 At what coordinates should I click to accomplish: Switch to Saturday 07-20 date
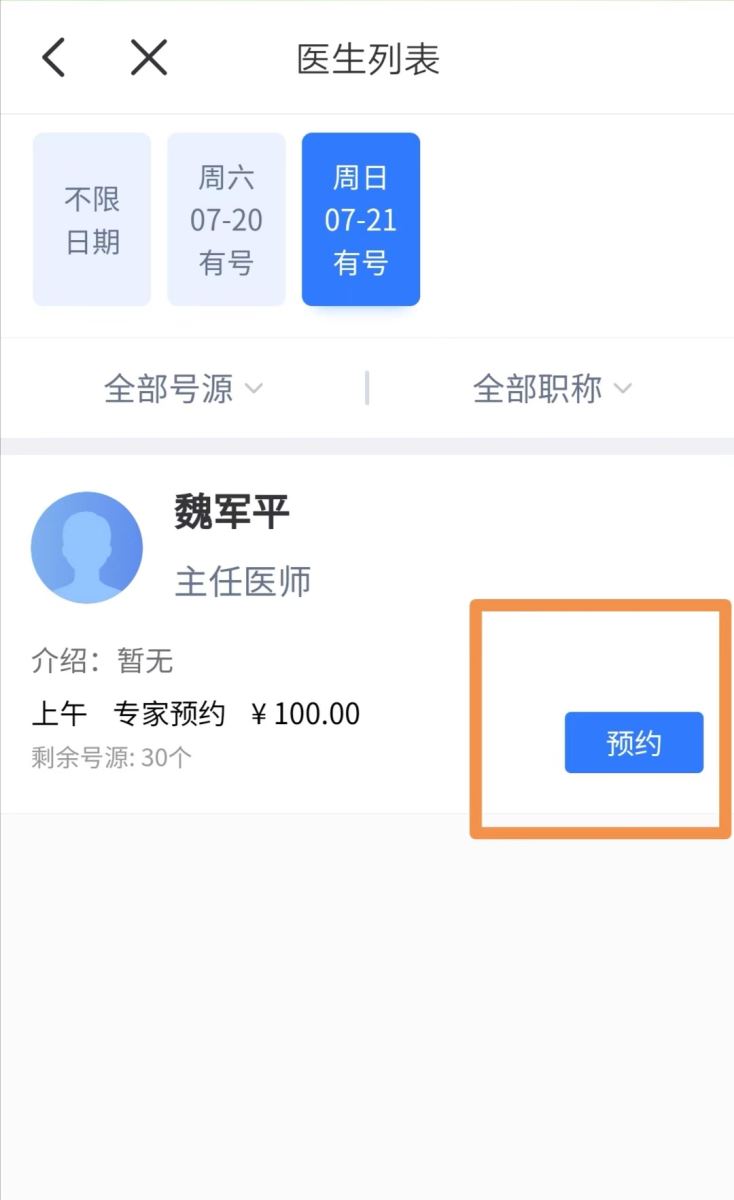226,220
